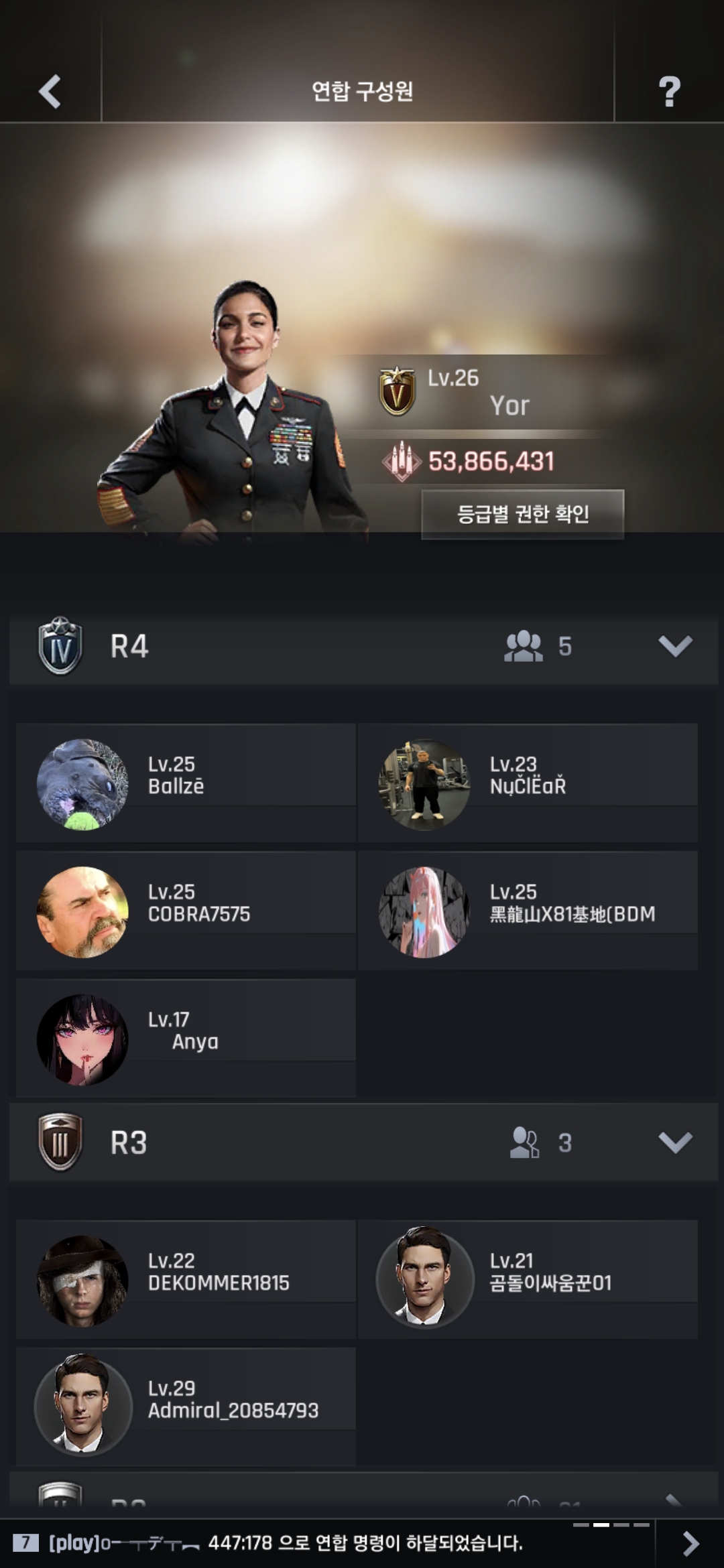Expand chat with the bottom arrow
724x1568 pixels.
[690, 1544]
